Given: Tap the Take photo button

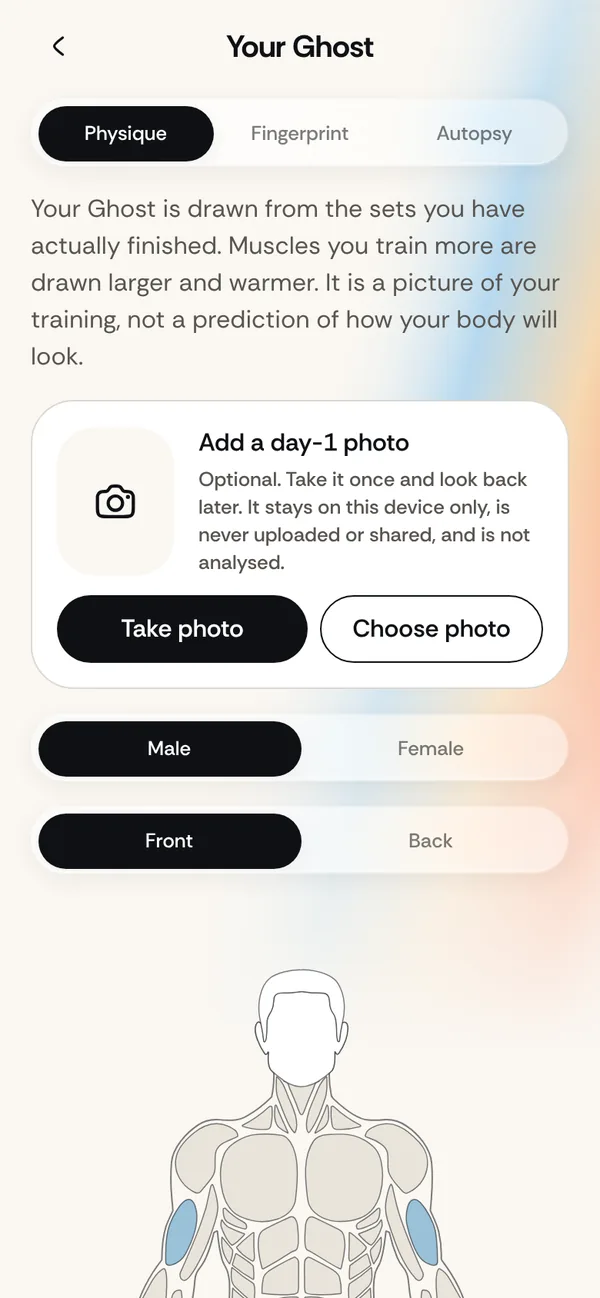Looking at the screenshot, I should (182, 629).
